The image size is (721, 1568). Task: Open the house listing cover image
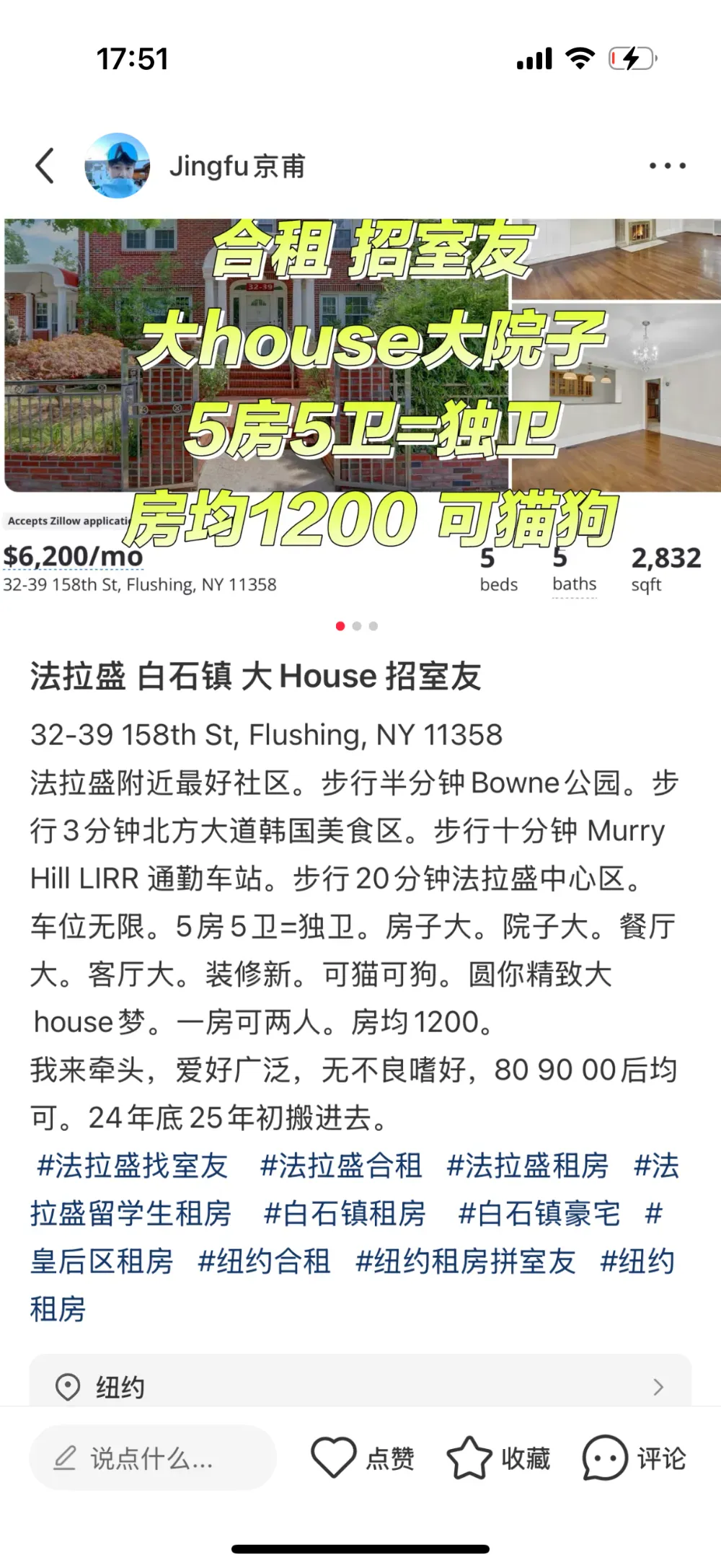360,408
